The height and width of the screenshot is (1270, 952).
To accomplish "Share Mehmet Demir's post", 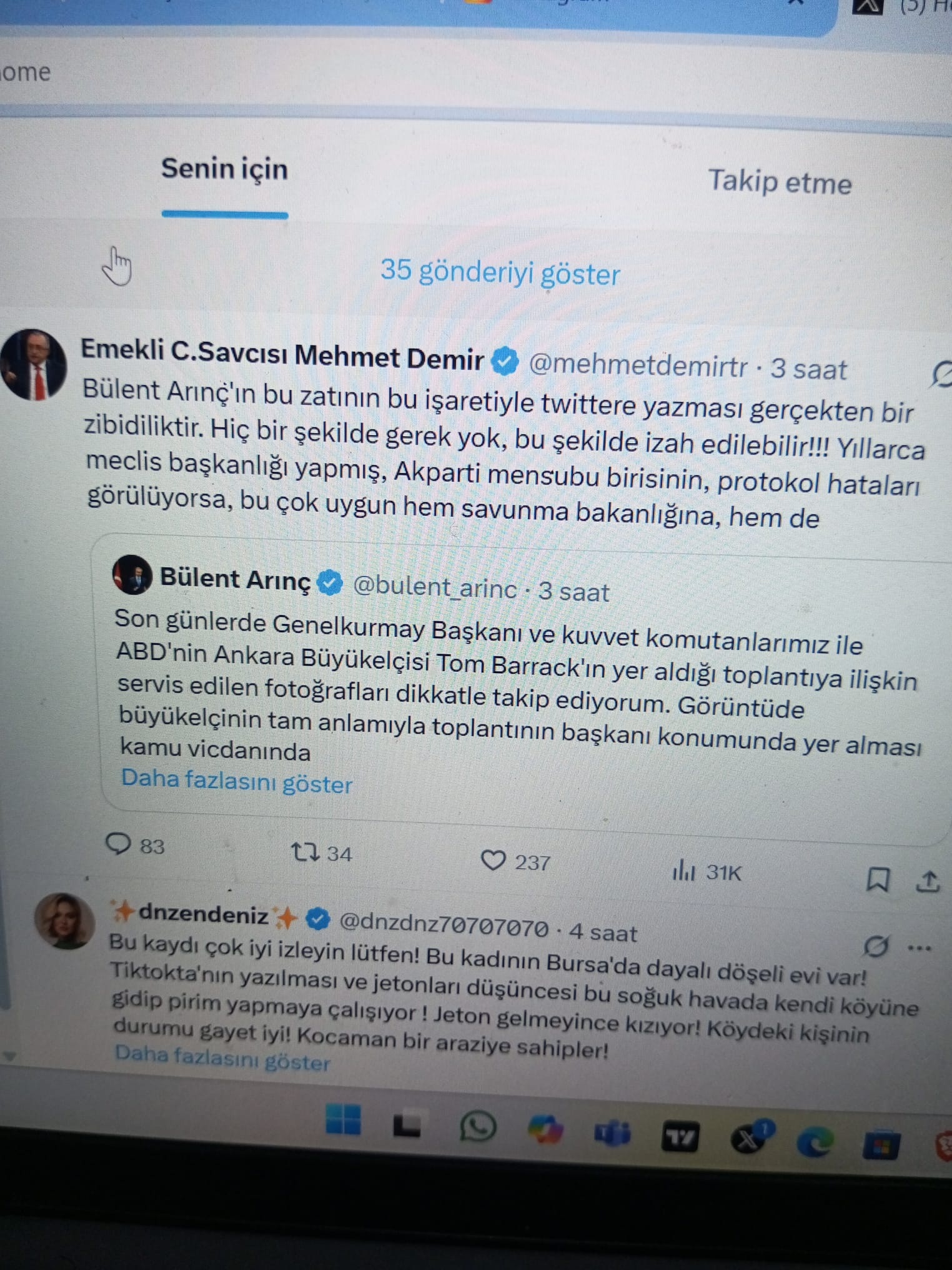I will pos(928,881).
